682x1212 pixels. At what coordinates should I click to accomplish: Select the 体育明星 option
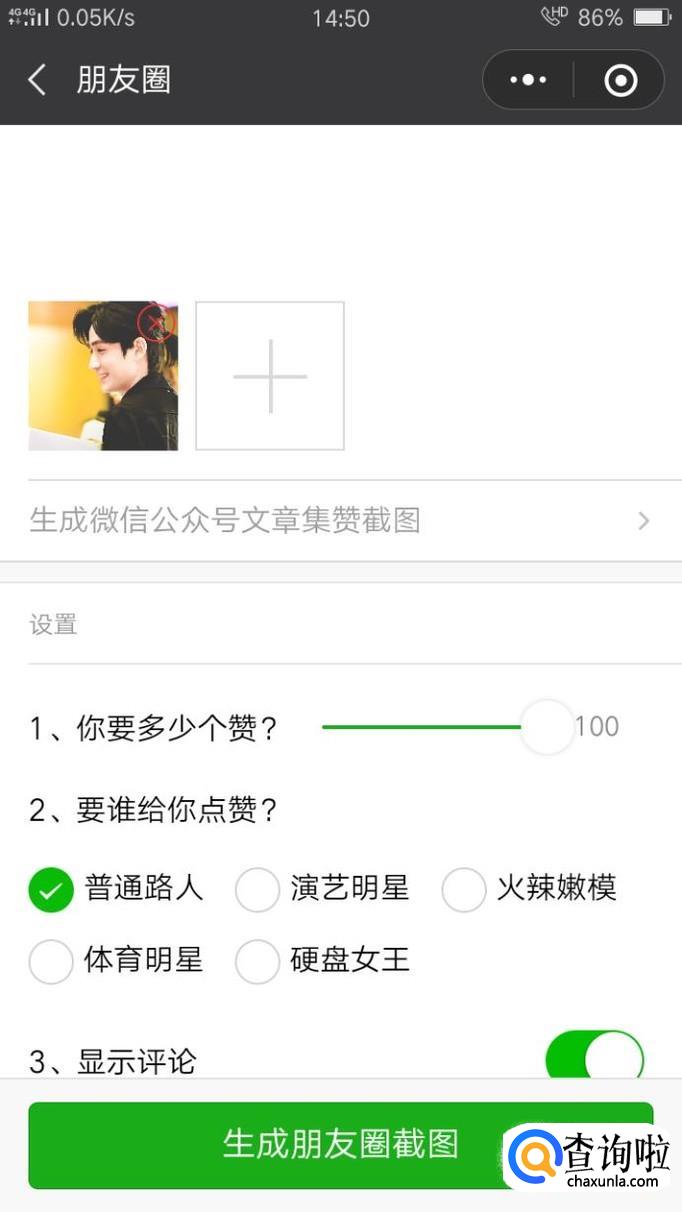(52, 961)
